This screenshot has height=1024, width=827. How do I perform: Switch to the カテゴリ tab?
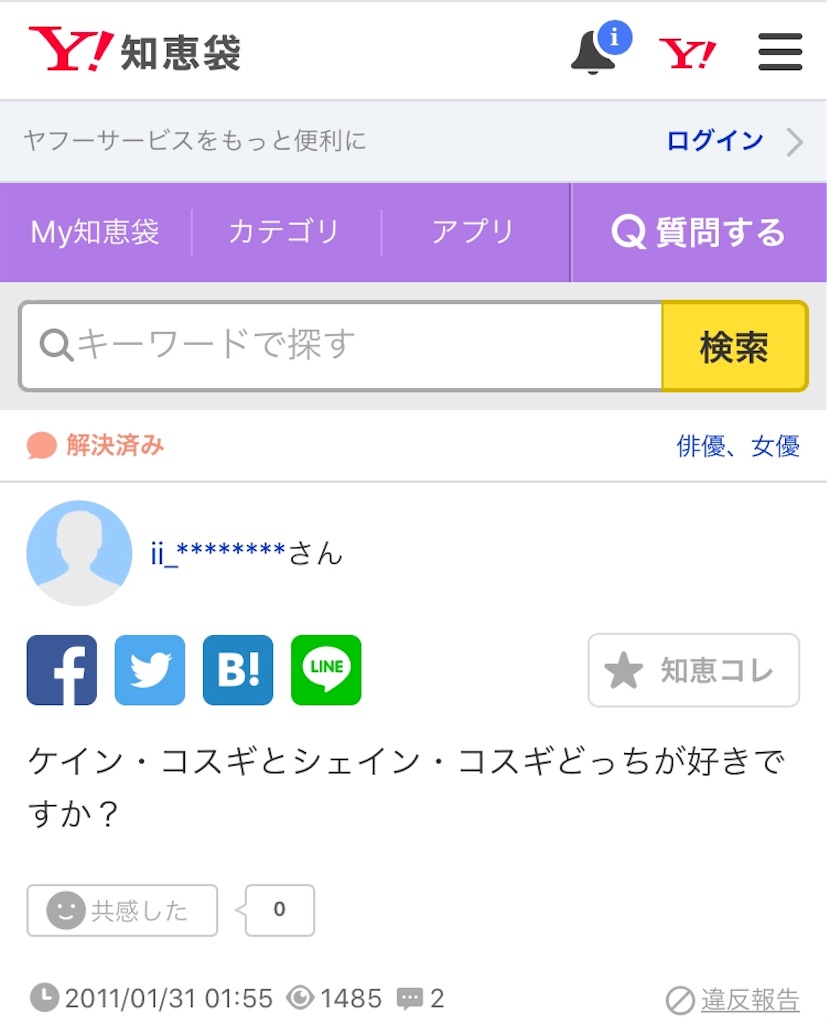[x=285, y=232]
